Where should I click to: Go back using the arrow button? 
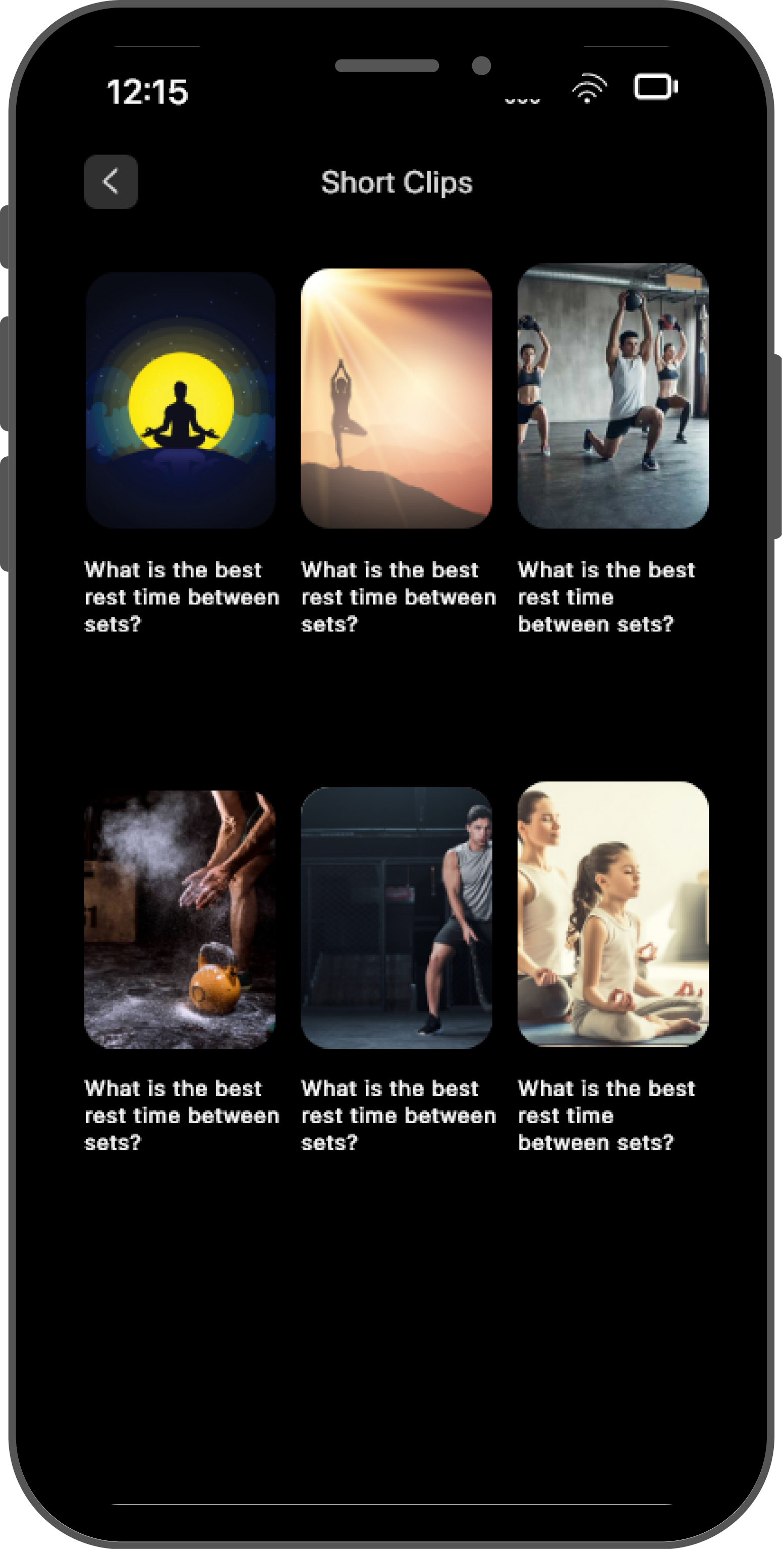click(110, 182)
